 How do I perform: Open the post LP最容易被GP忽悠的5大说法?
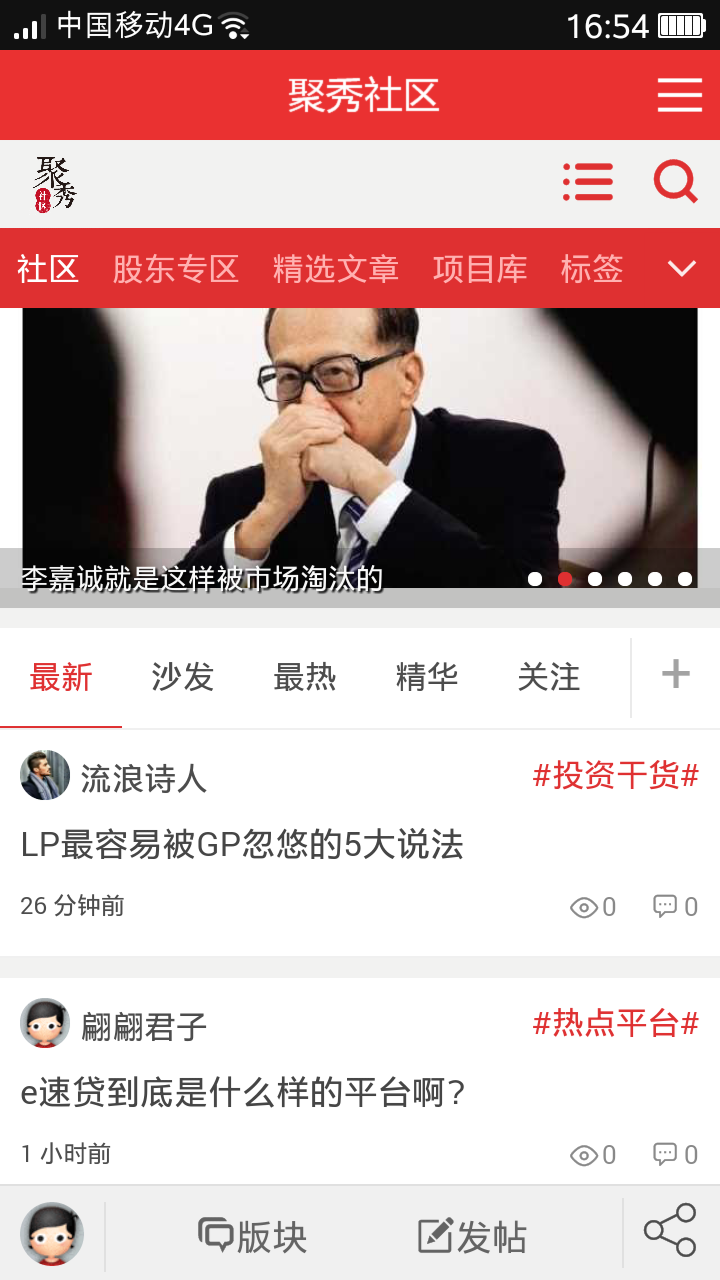(242, 846)
